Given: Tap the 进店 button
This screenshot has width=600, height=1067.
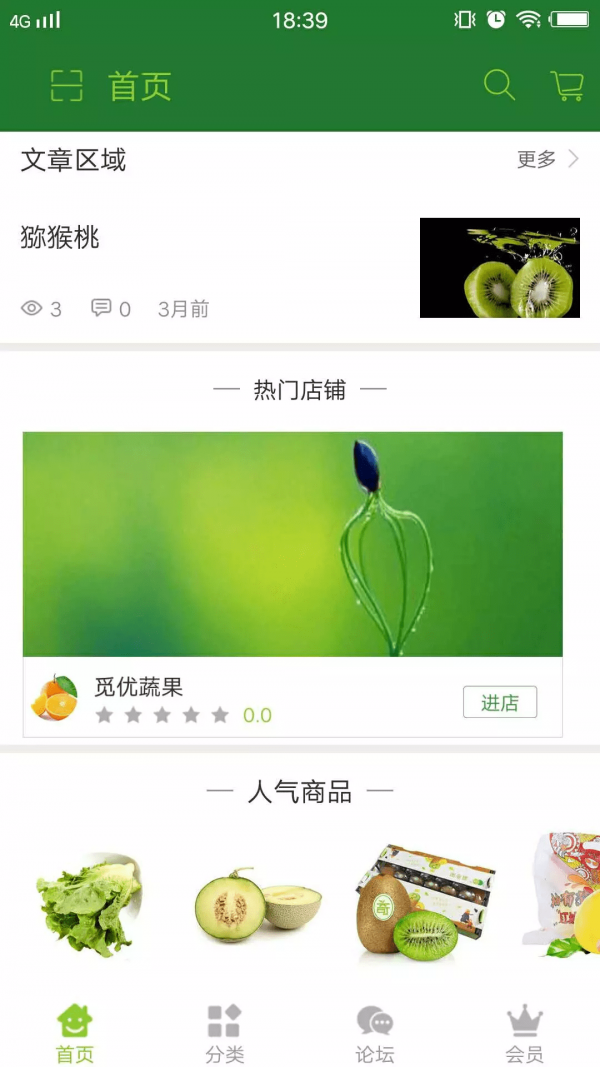Looking at the screenshot, I should pyautogui.click(x=500, y=702).
